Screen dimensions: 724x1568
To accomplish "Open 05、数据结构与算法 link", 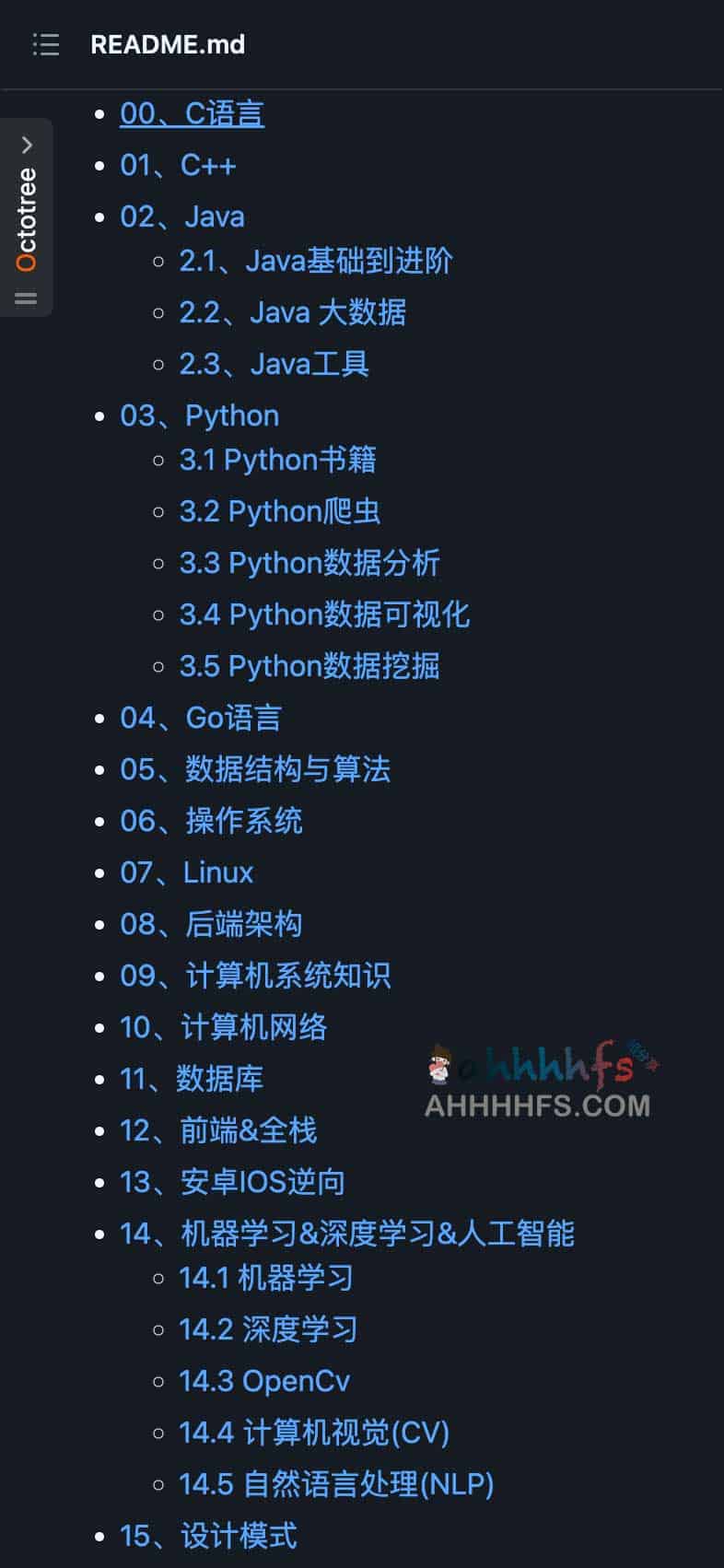I will [255, 769].
